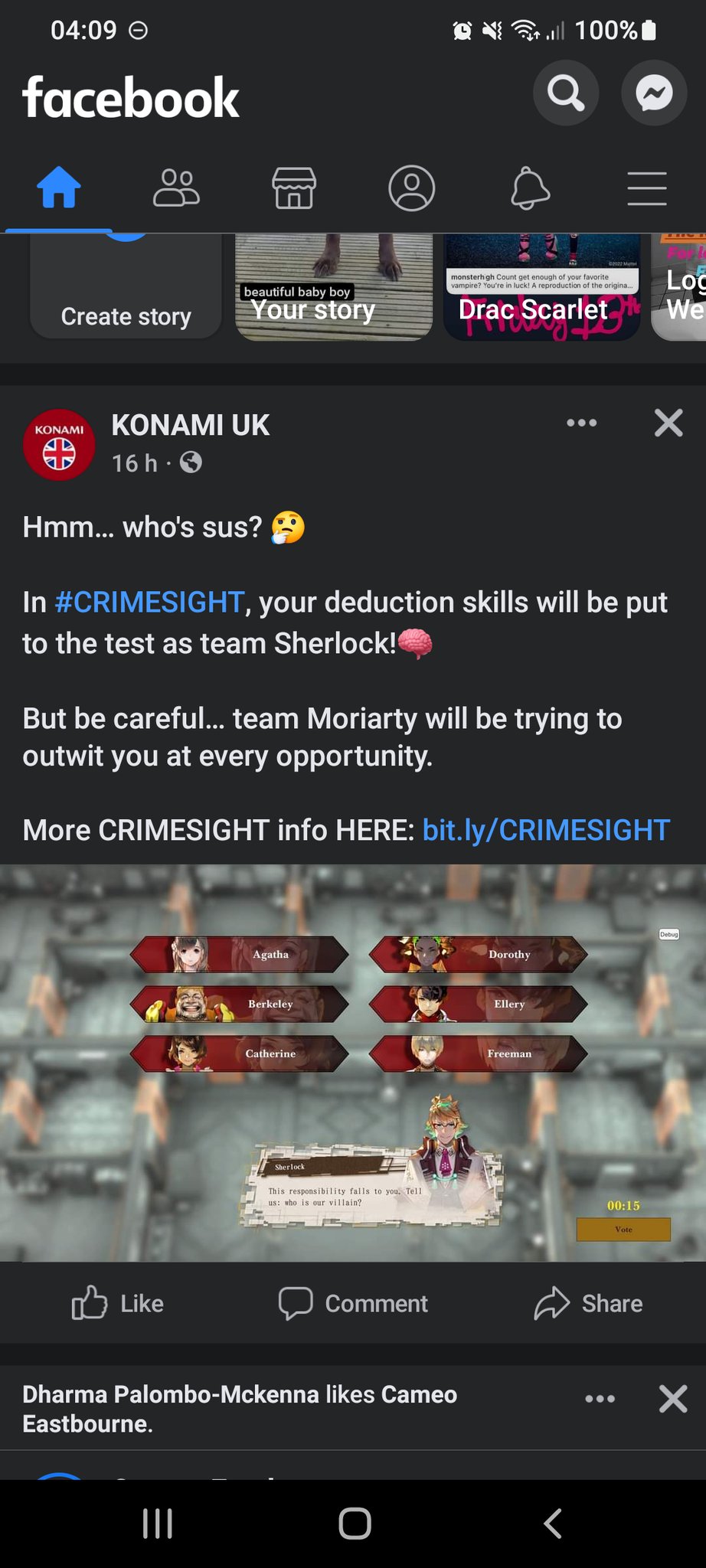Open the bit.ly/CRIMESIGHT link
Image resolution: width=706 pixels, height=1568 pixels.
pyautogui.click(x=546, y=830)
